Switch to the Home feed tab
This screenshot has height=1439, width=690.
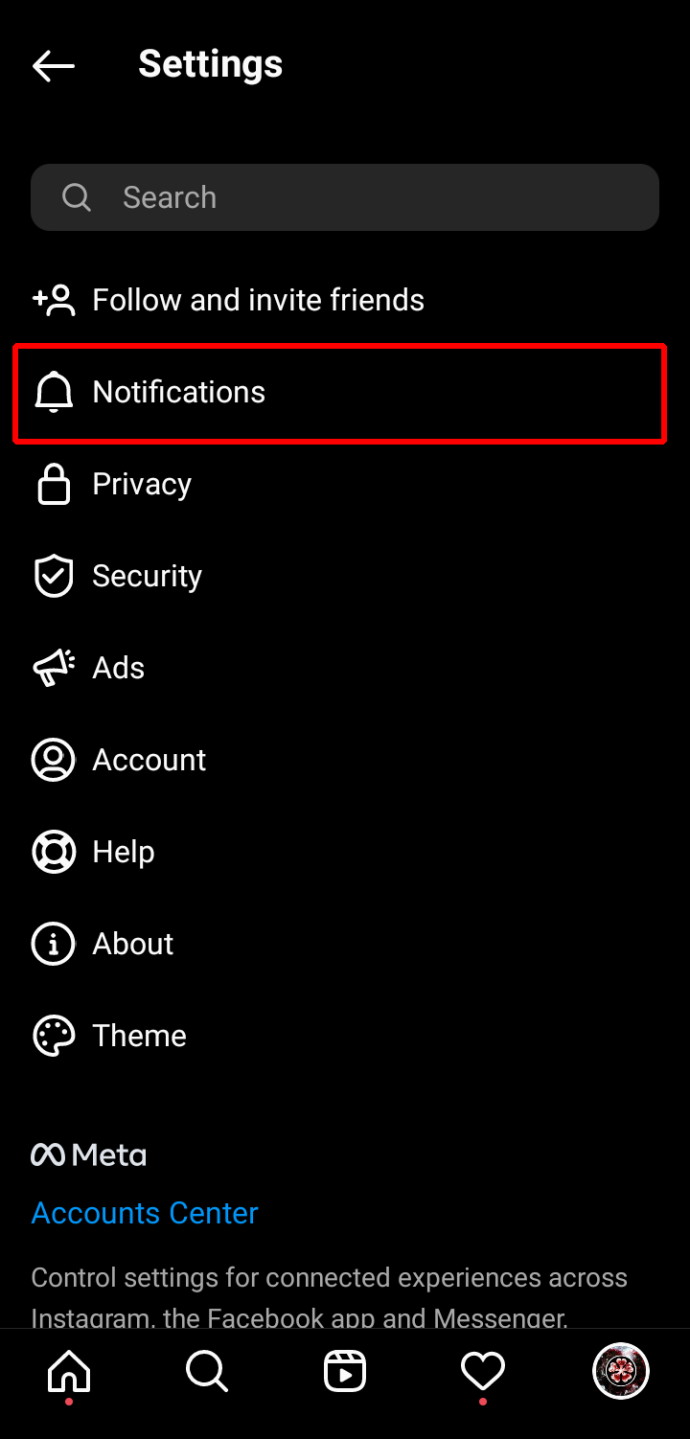pyautogui.click(x=69, y=1374)
